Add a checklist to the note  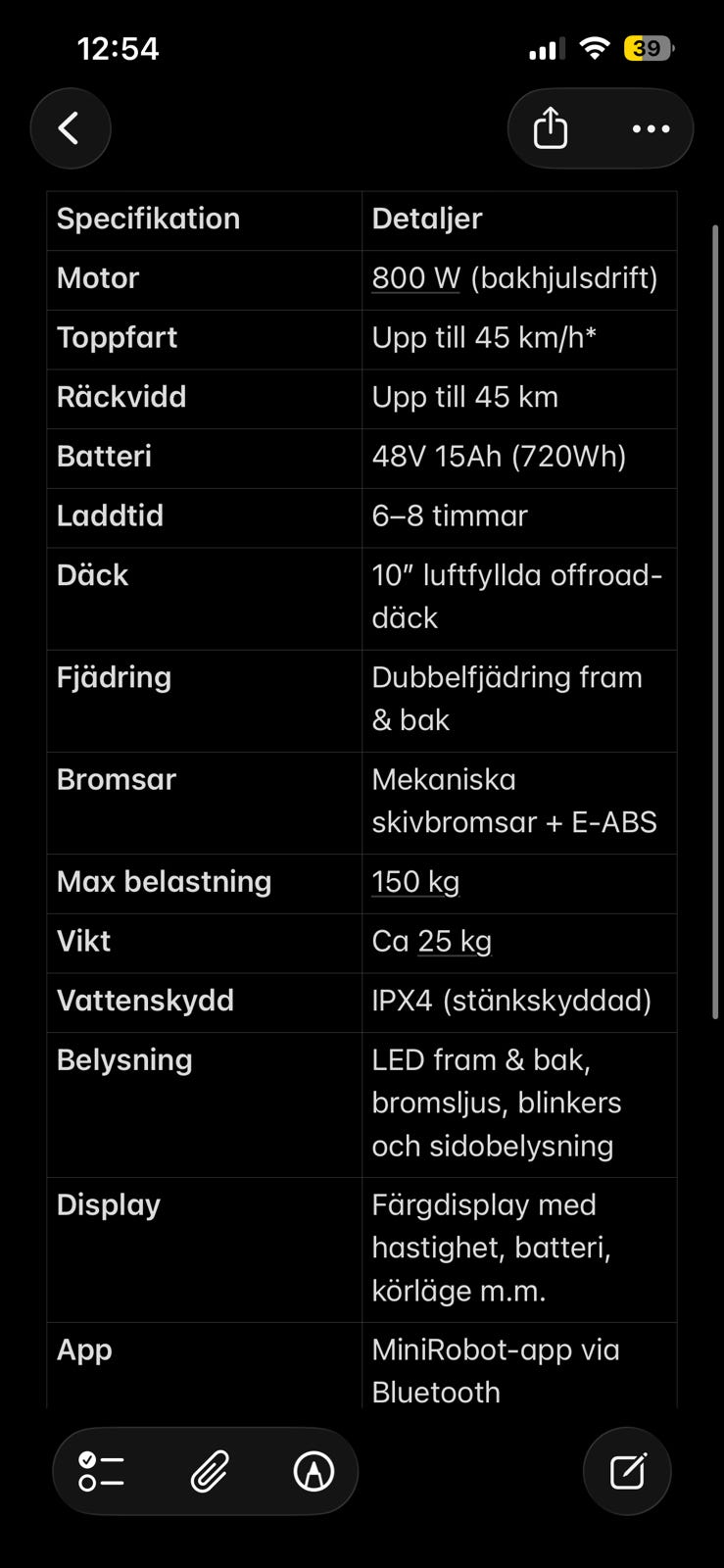pos(101,1471)
